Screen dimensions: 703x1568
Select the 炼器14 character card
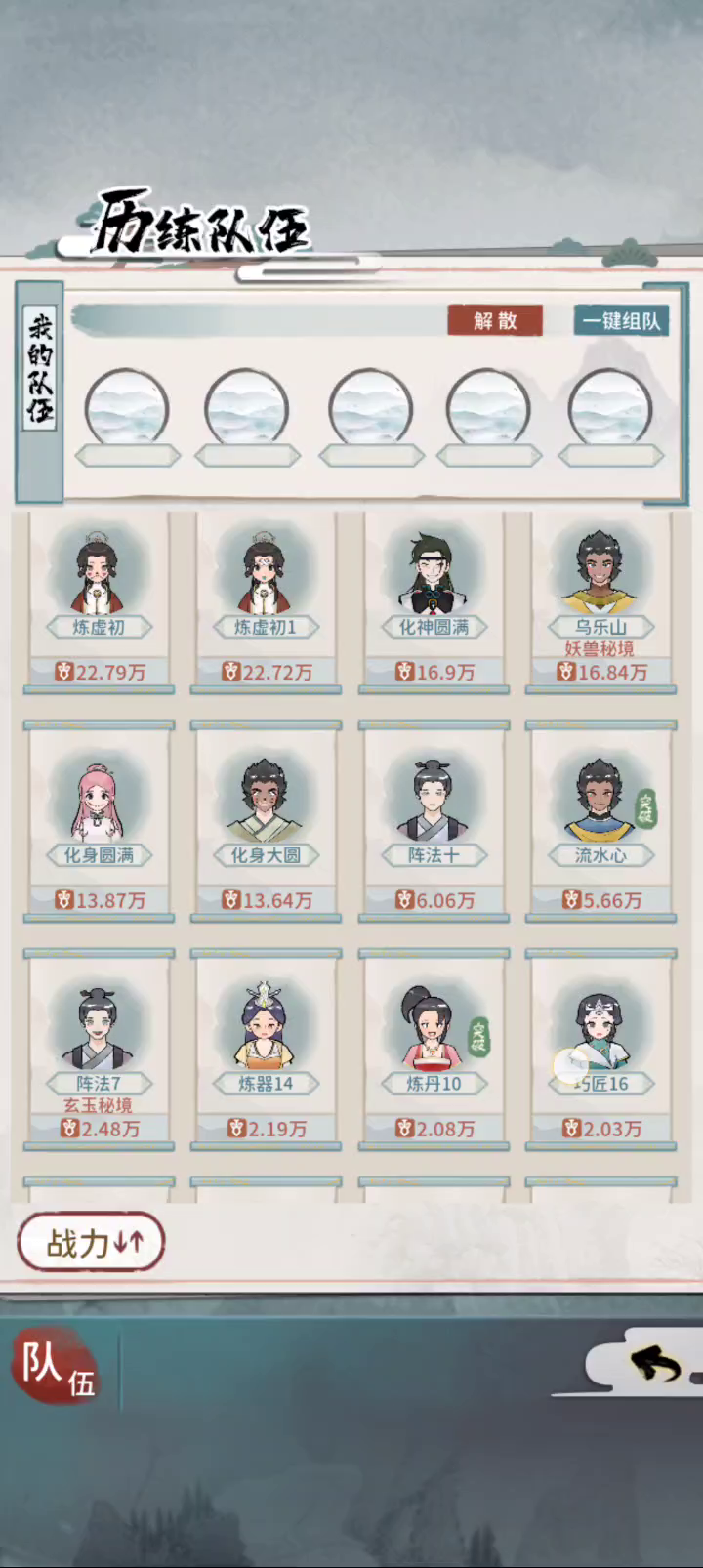point(266,1050)
